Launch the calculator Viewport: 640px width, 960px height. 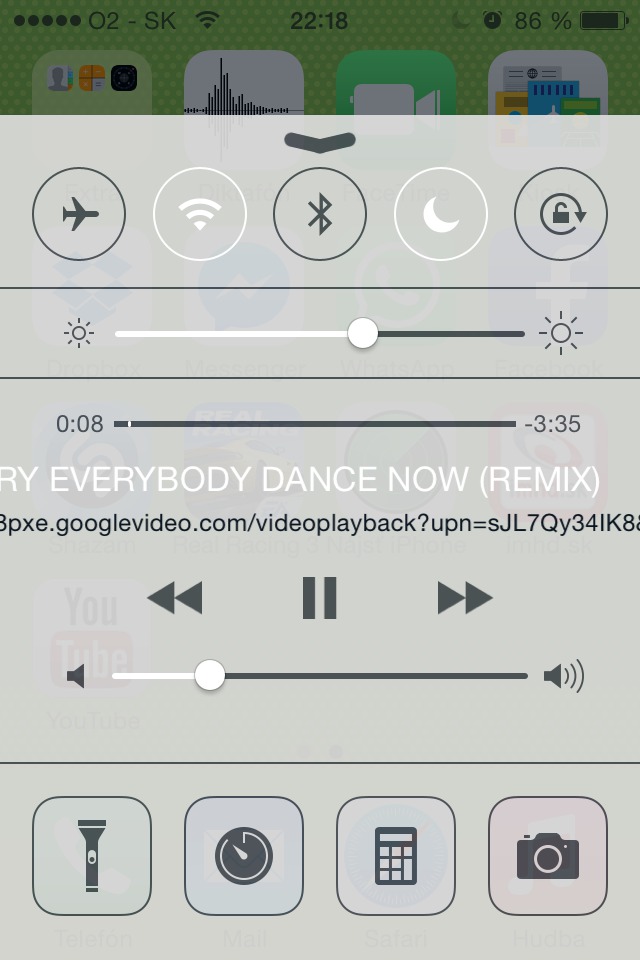(396, 855)
